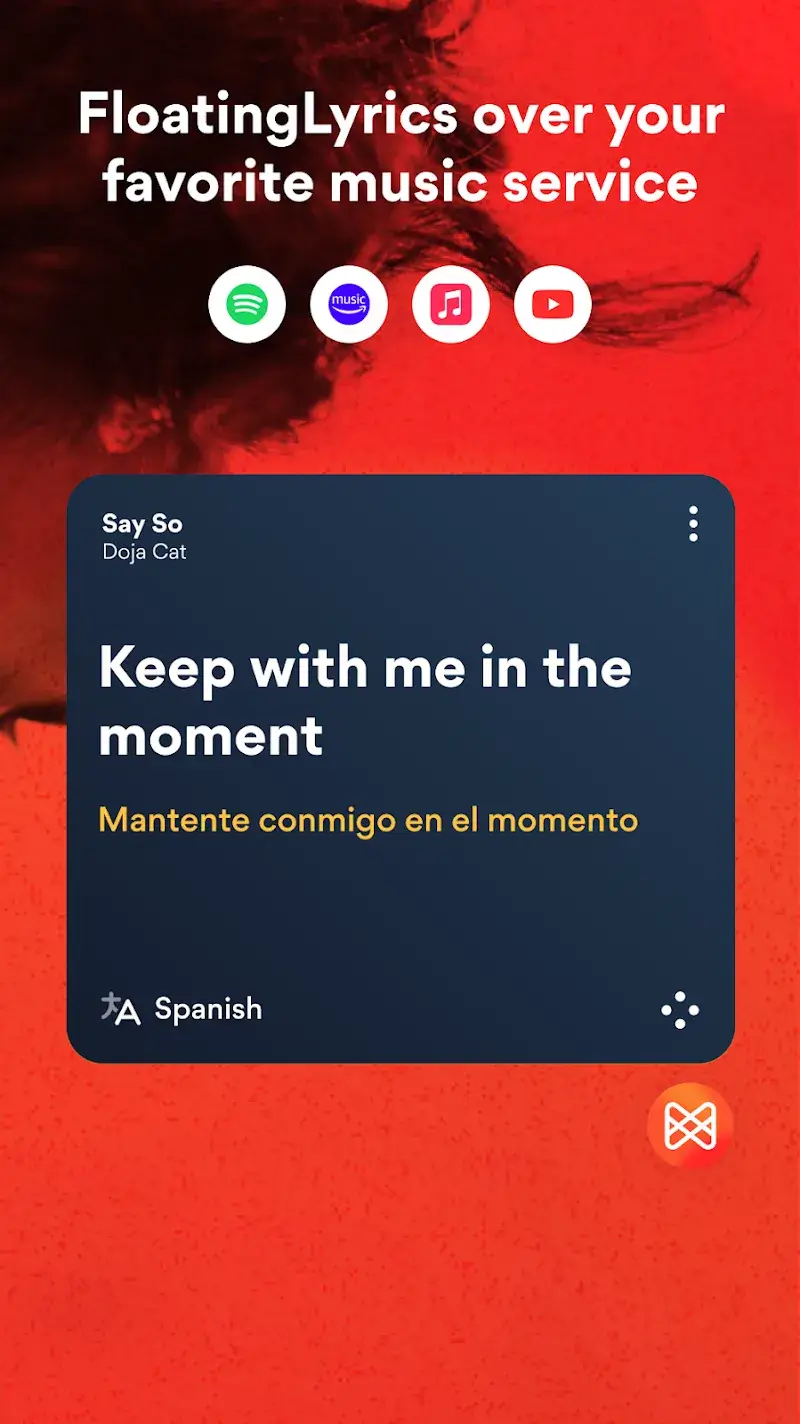The image size is (800, 1424).
Task: Expand the Say So song details
Action: point(143,524)
